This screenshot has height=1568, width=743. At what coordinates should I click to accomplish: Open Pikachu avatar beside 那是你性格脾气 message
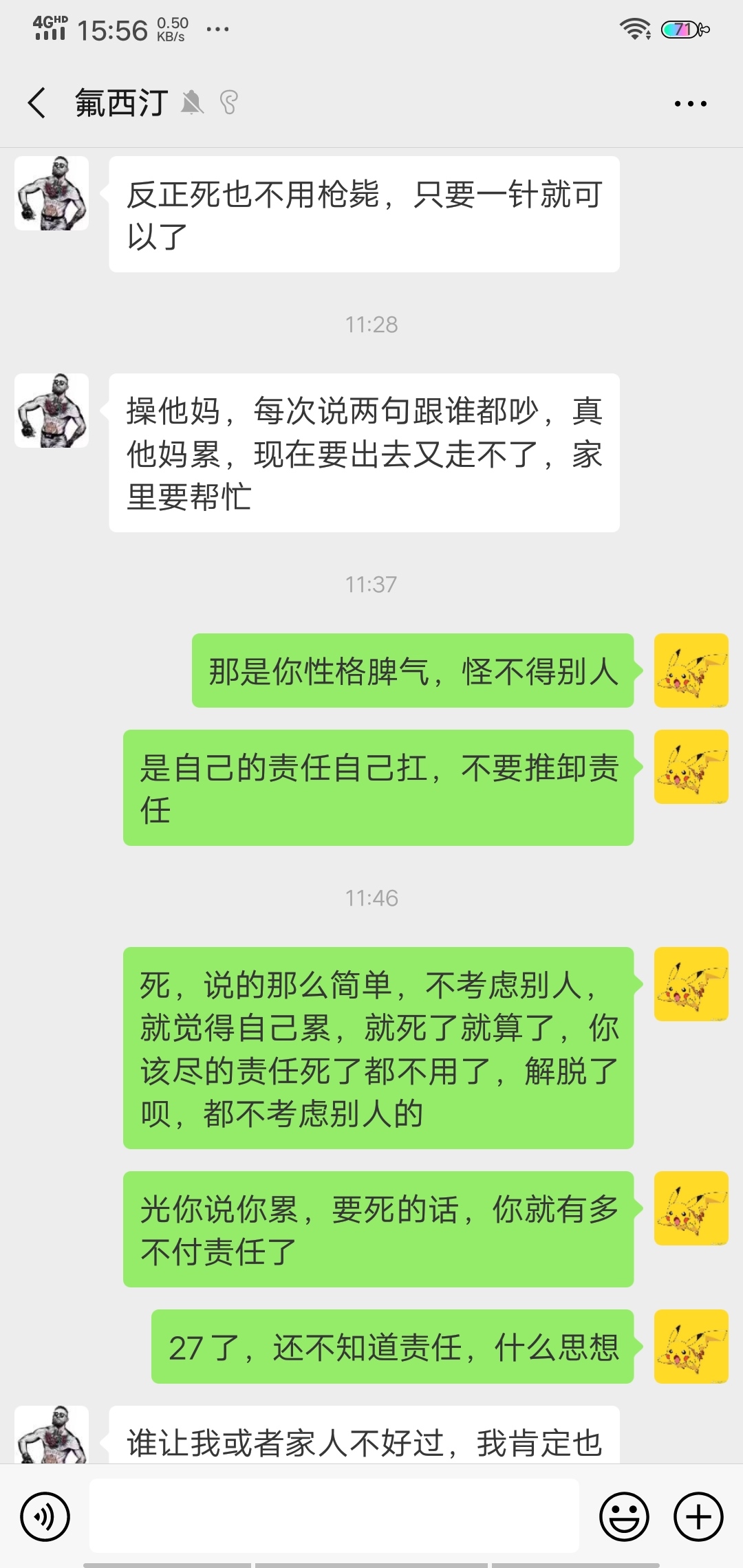point(691,671)
